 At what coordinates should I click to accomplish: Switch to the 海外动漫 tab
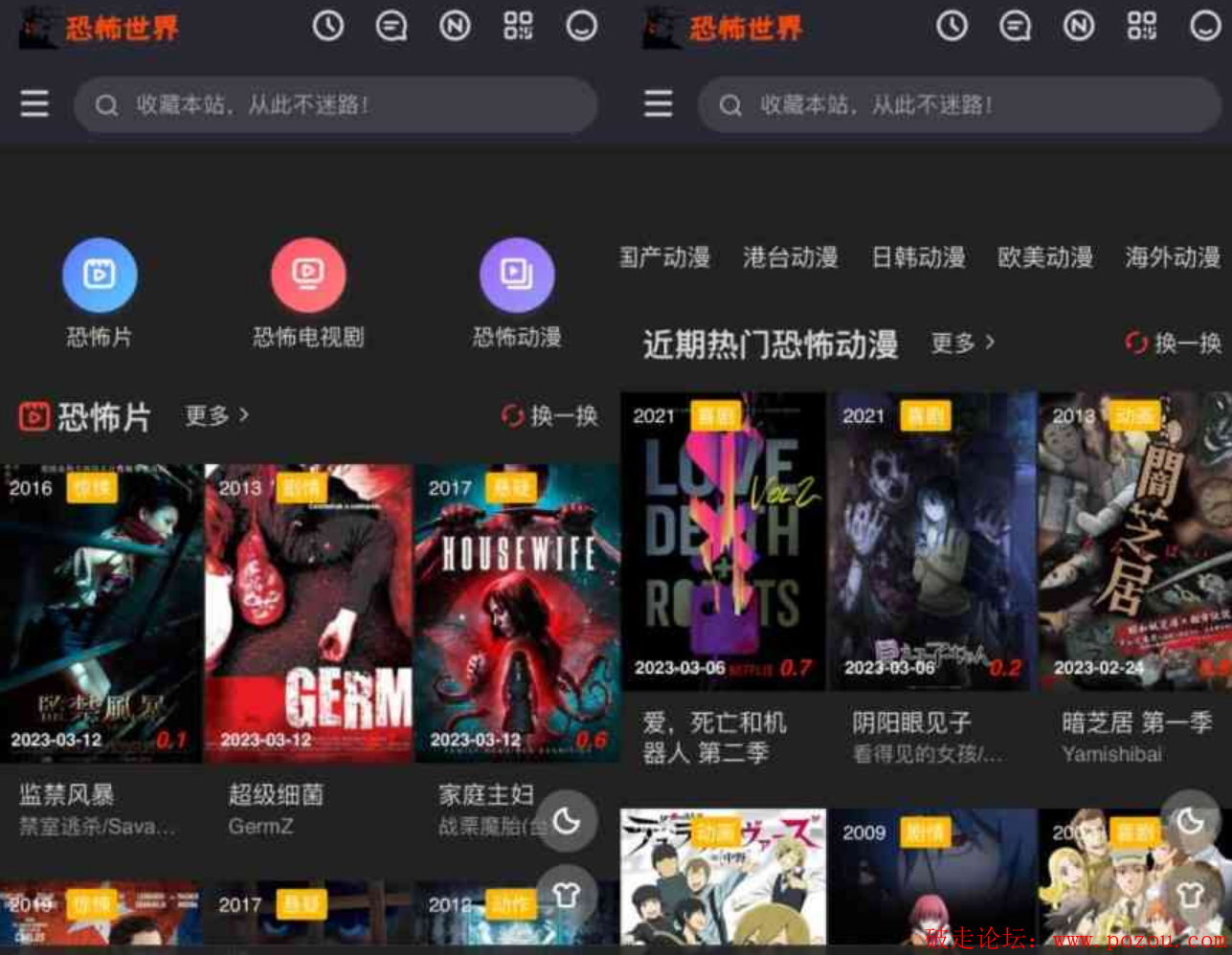1172,257
